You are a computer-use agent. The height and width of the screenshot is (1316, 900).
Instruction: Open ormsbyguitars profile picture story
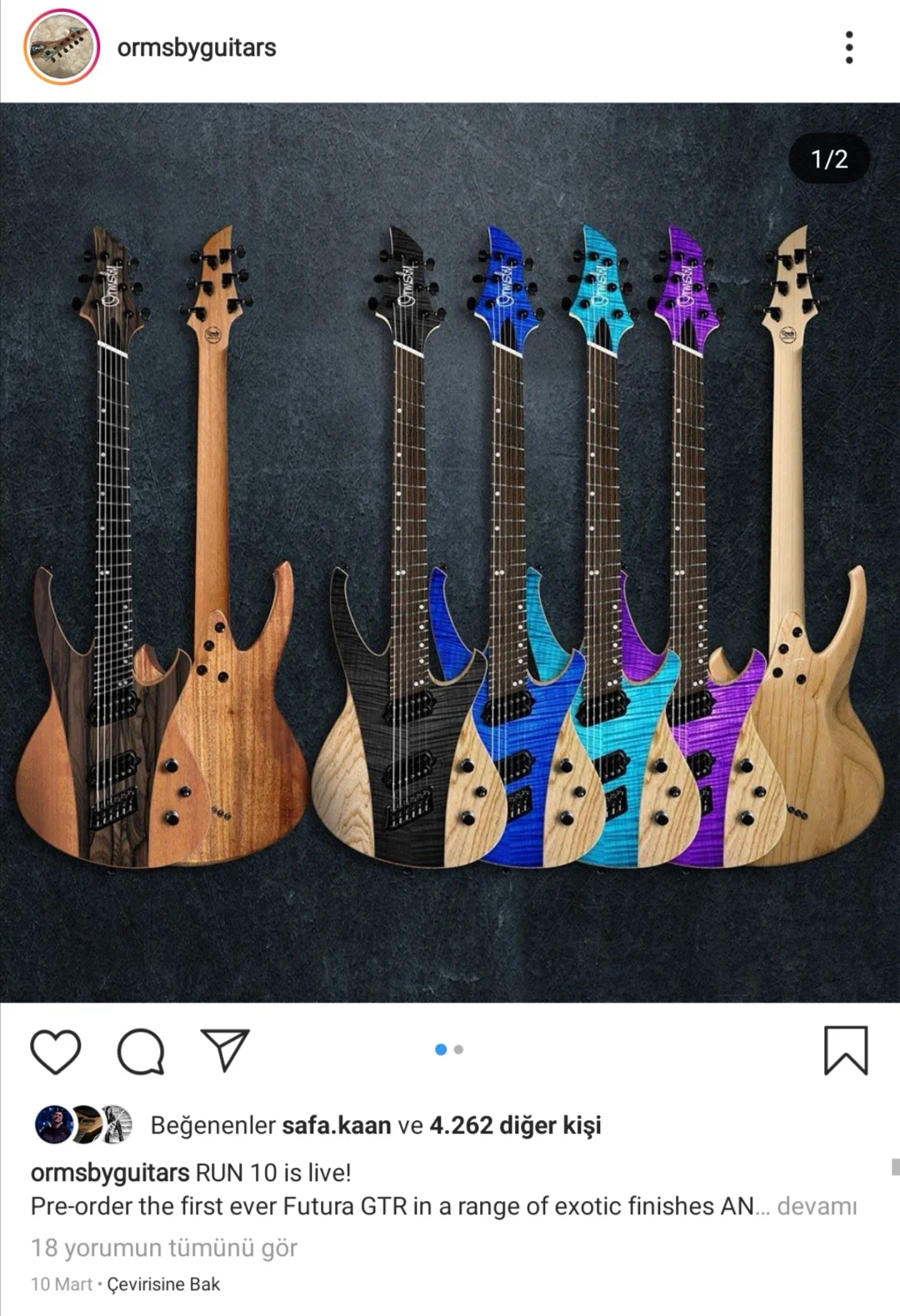point(62,48)
